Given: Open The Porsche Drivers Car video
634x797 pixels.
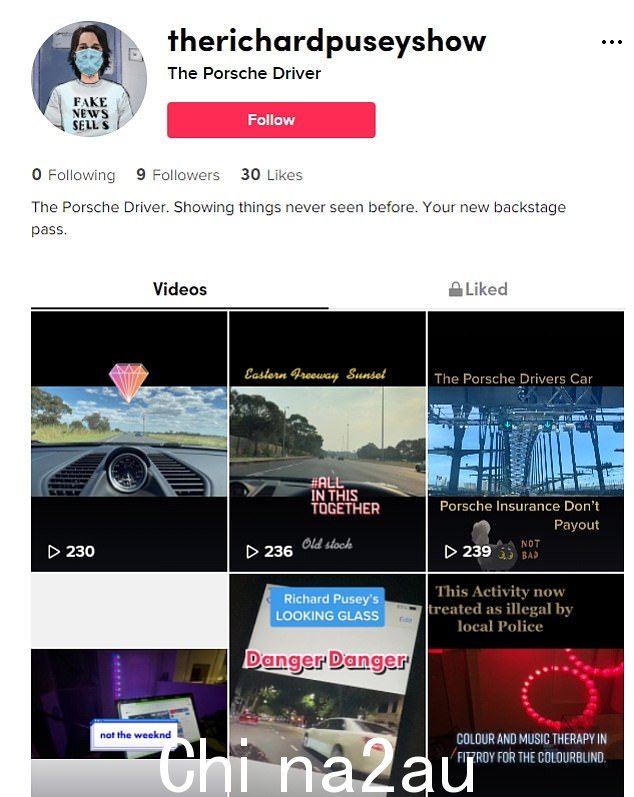Looking at the screenshot, I should coord(525,441).
